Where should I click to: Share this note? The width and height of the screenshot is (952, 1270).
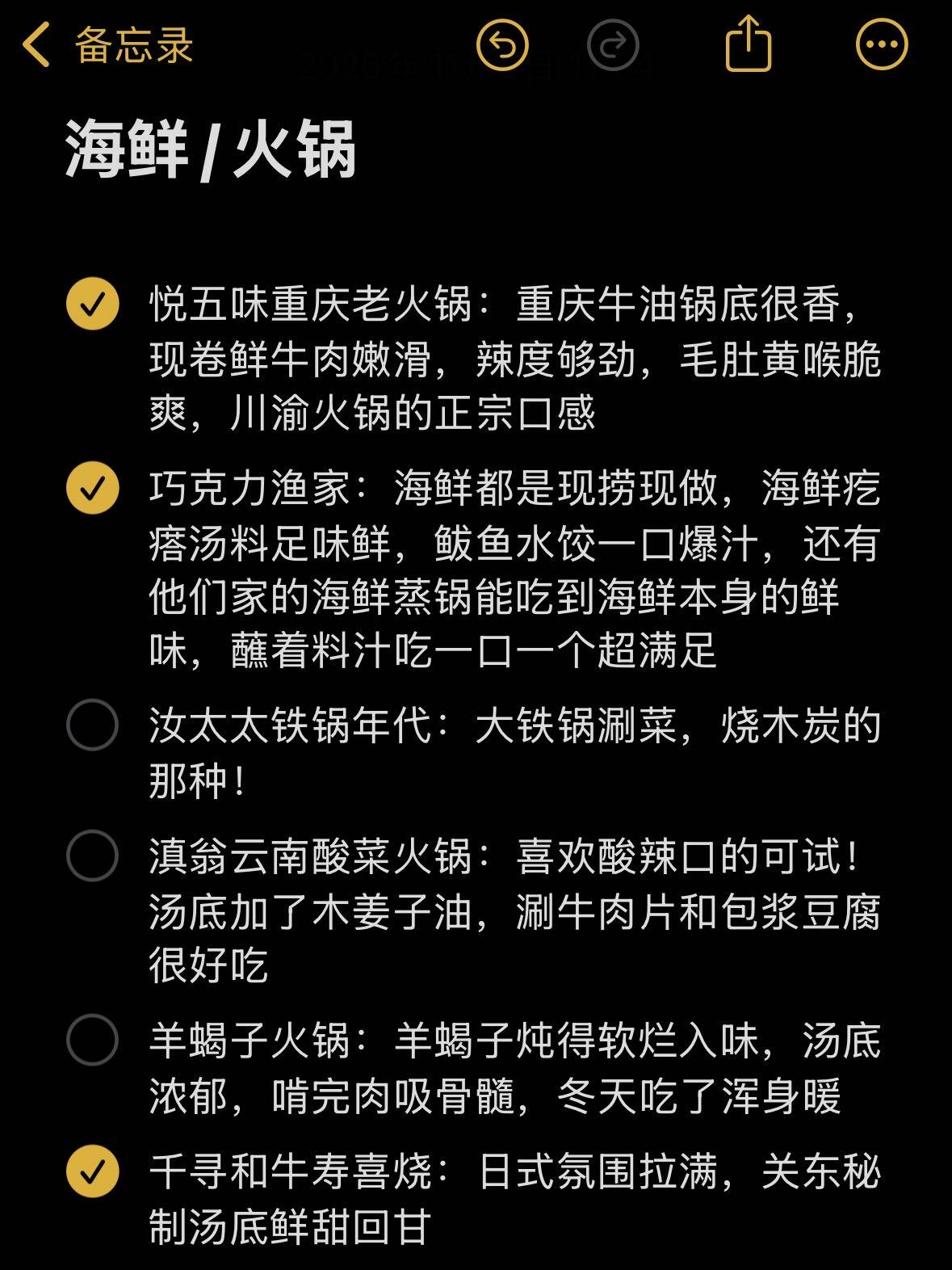tap(749, 44)
